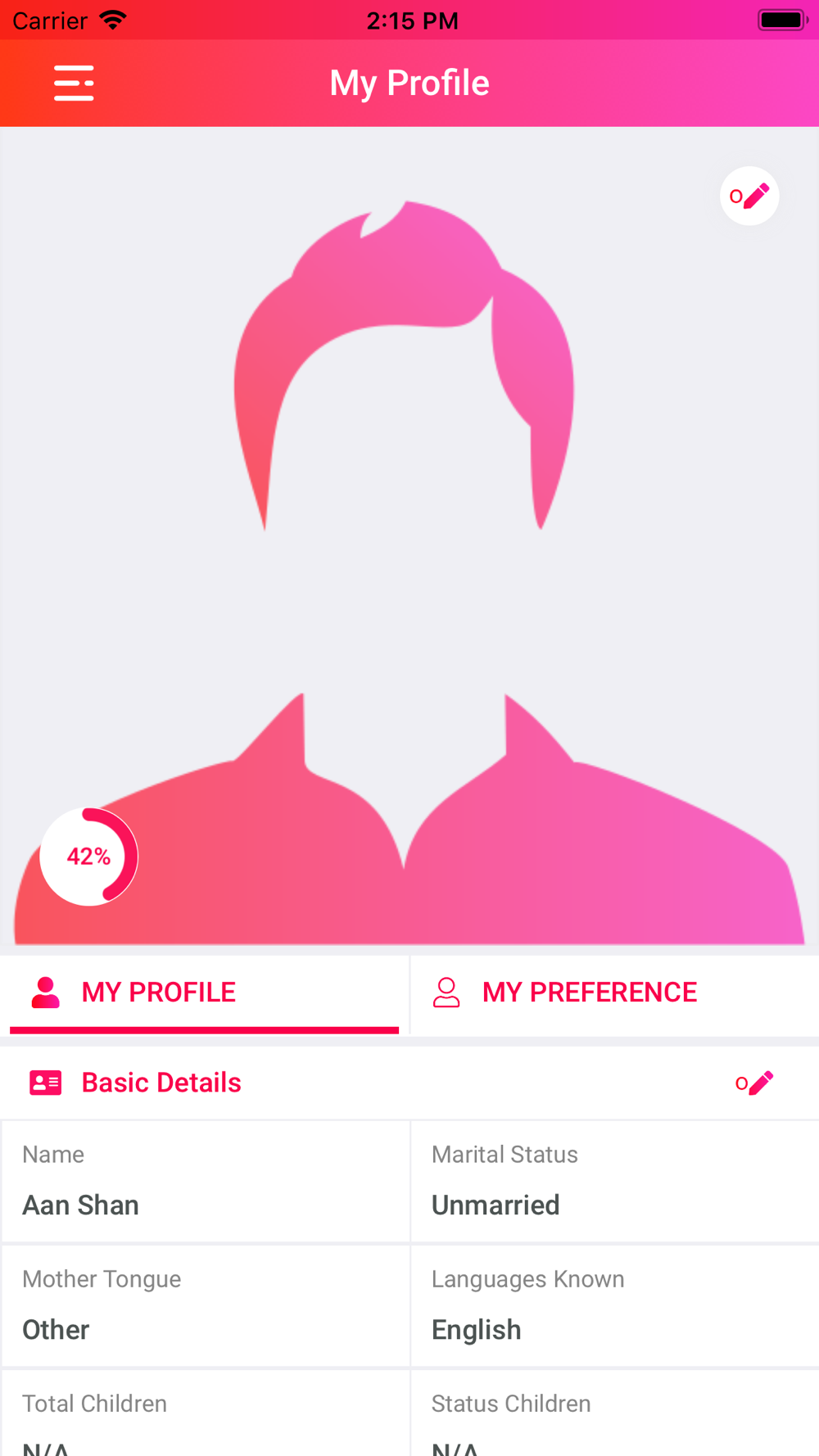The image size is (819, 1456).
Task: Open the hamburger menu drawer
Action: pos(74,84)
